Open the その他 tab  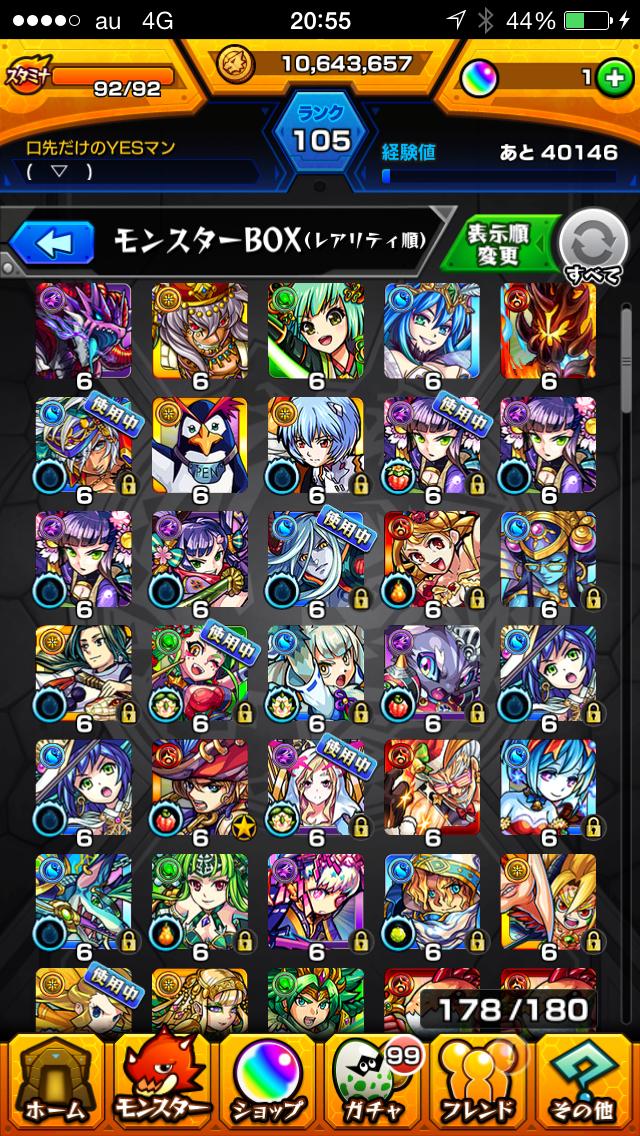pos(587,1085)
